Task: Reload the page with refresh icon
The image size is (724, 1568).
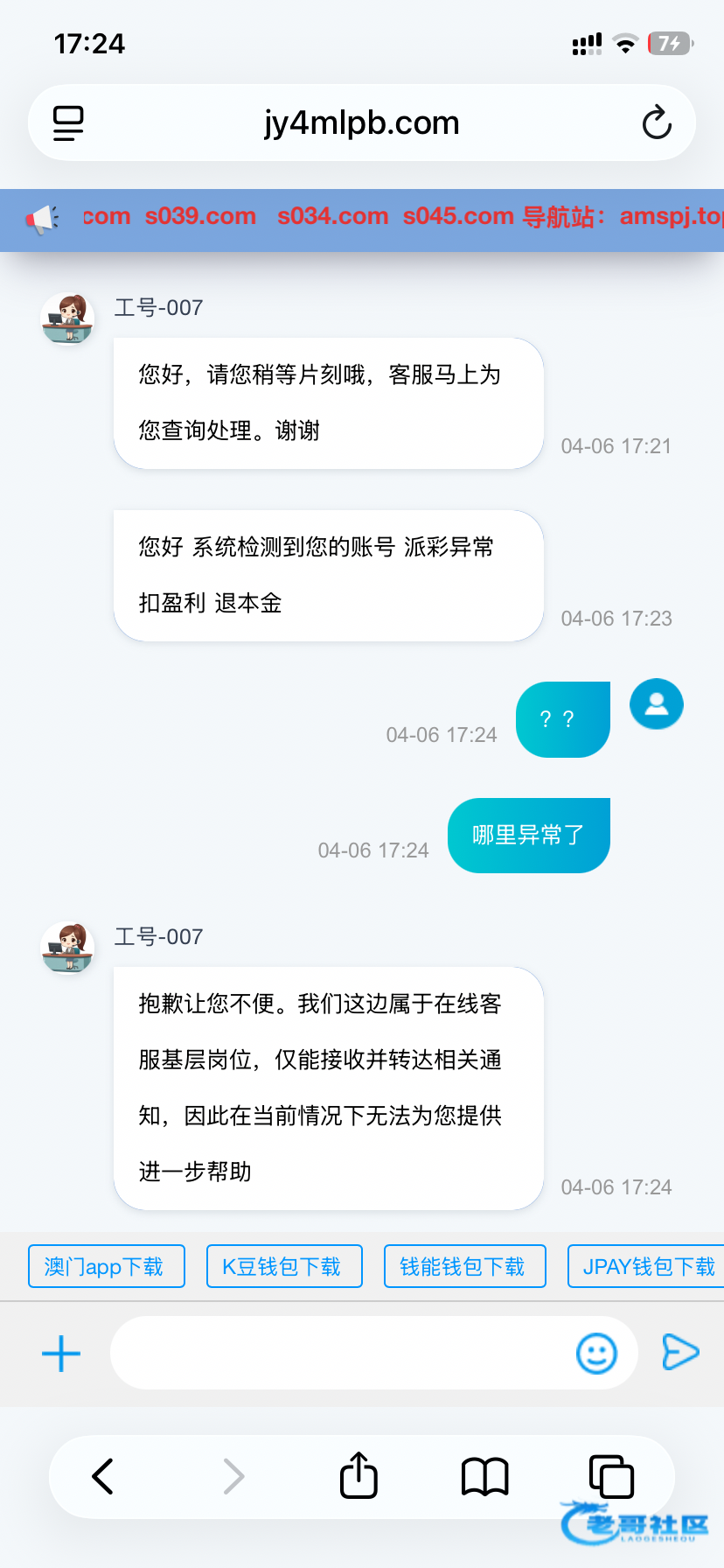Action: pos(657,122)
